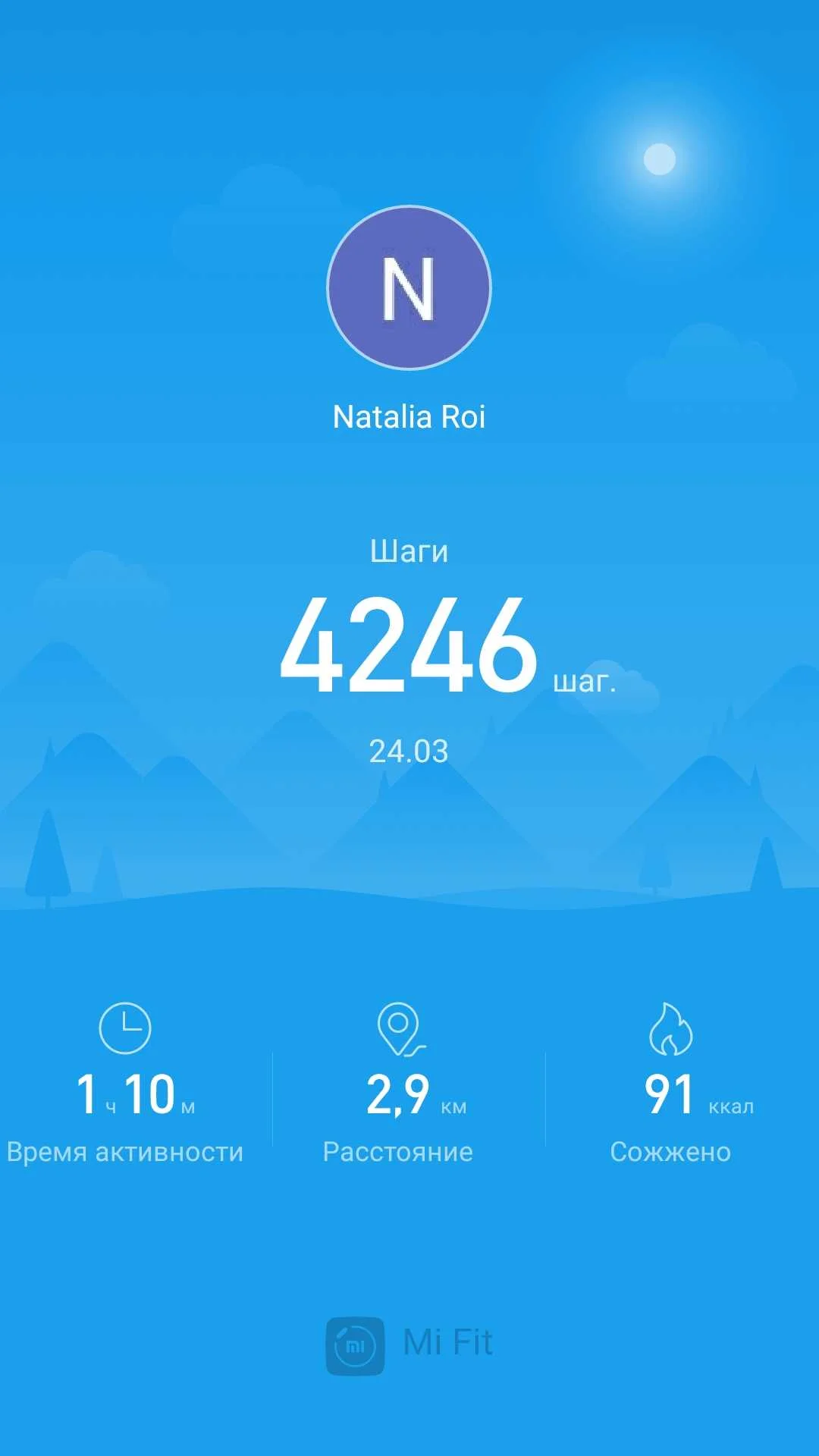819x1456 pixels.
Task: Open the Шаги section header
Action: pyautogui.click(x=409, y=551)
